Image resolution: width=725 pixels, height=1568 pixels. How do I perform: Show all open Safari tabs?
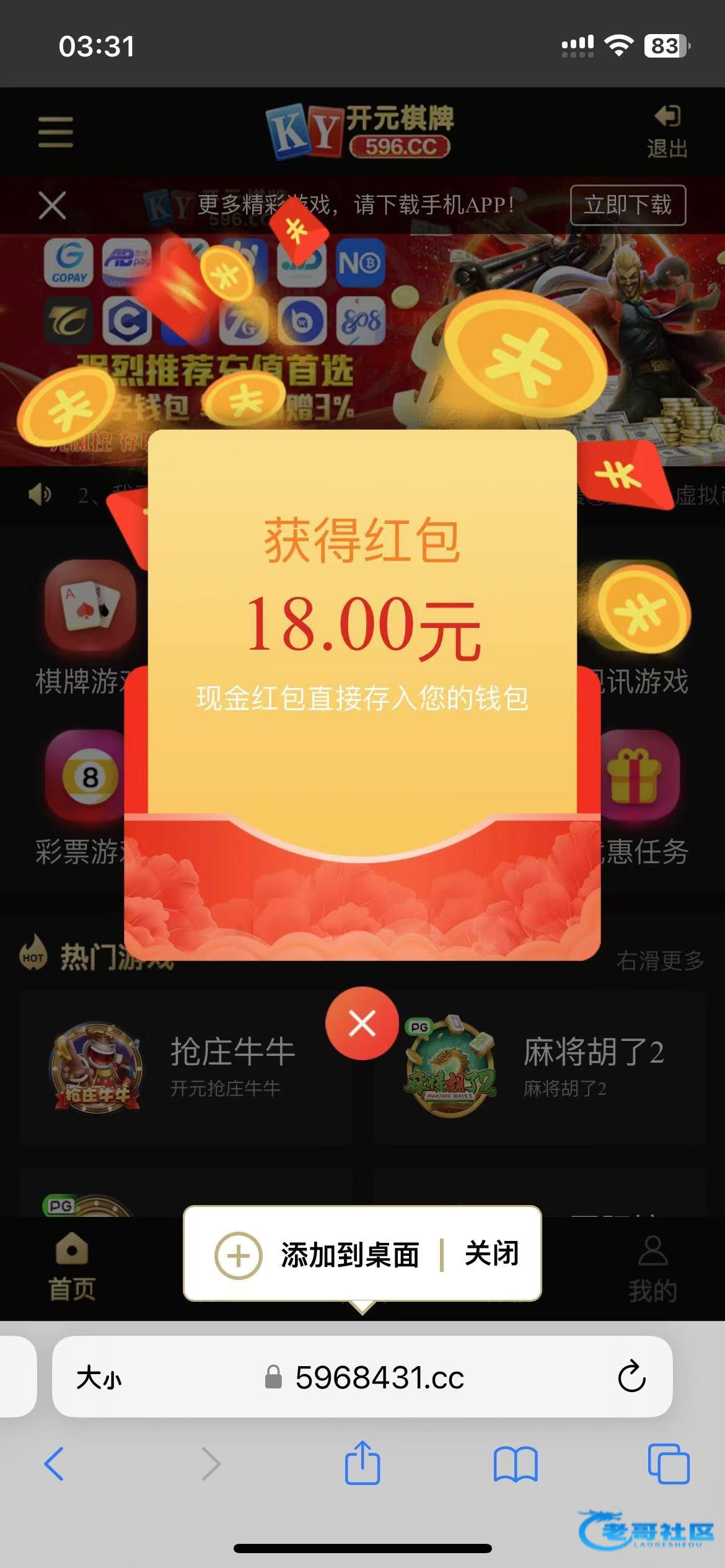[668, 1465]
